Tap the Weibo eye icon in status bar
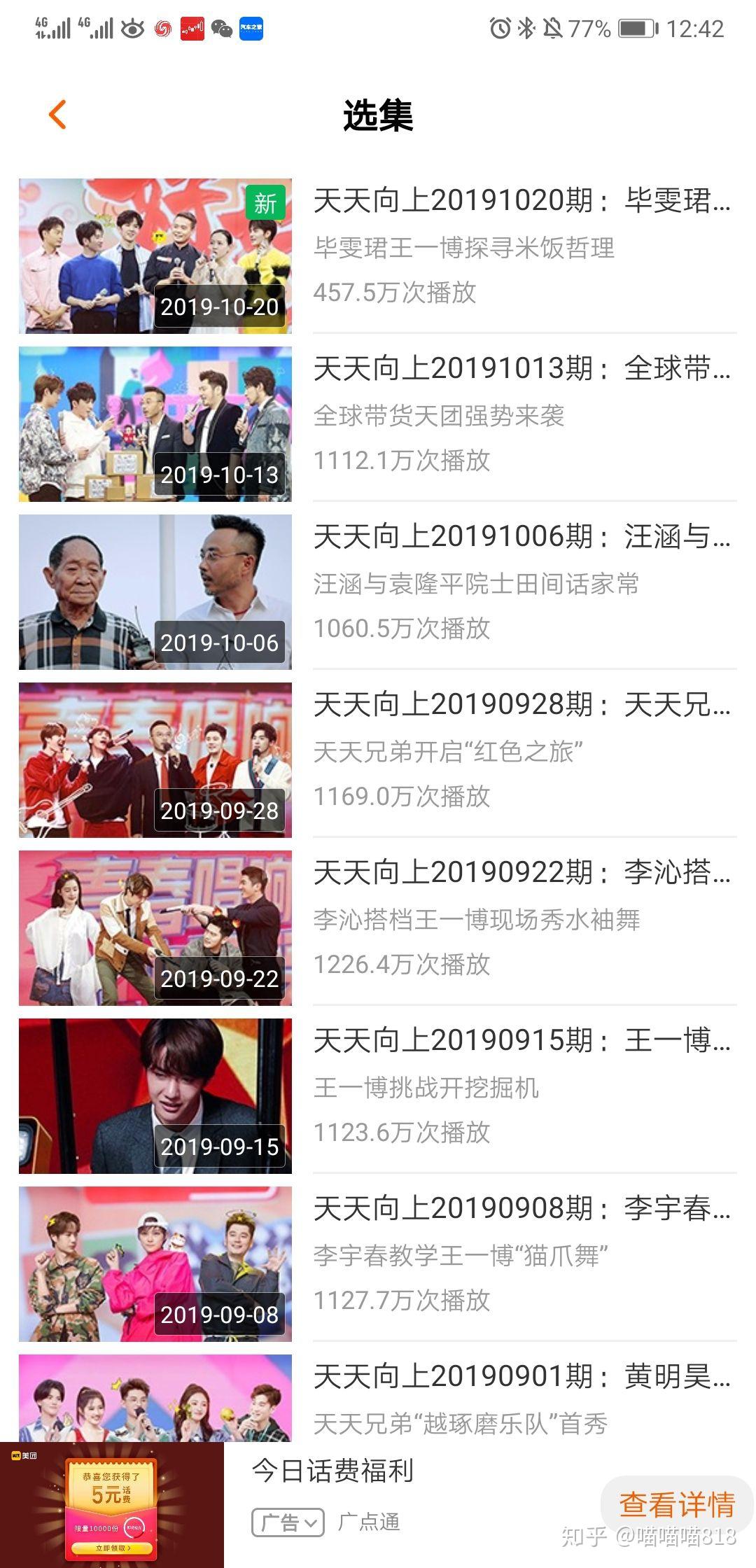Image resolution: width=756 pixels, height=1568 pixels. [133, 27]
